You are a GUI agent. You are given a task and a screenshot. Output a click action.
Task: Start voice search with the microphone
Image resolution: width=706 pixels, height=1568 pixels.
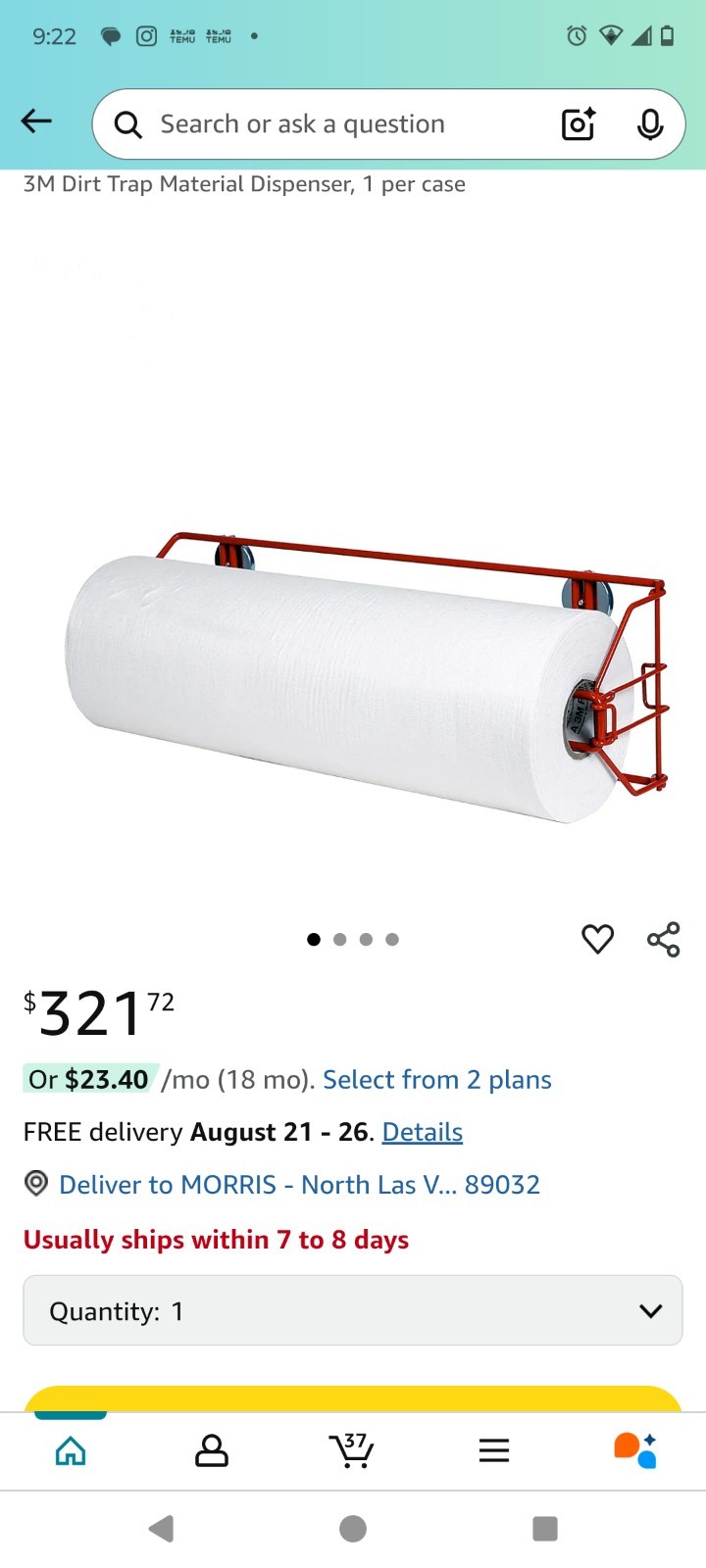click(x=649, y=124)
